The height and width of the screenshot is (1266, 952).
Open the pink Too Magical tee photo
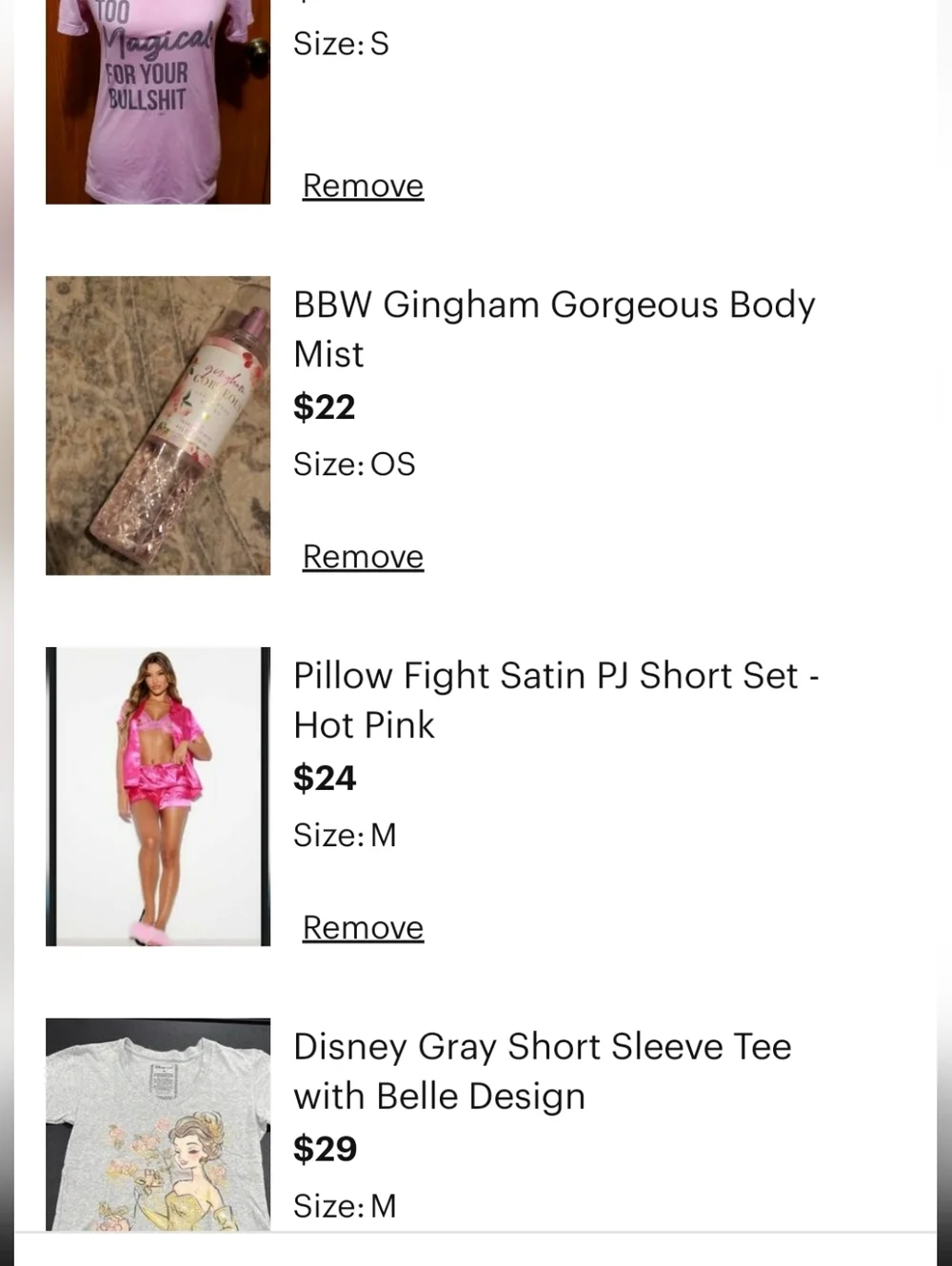[x=158, y=102]
